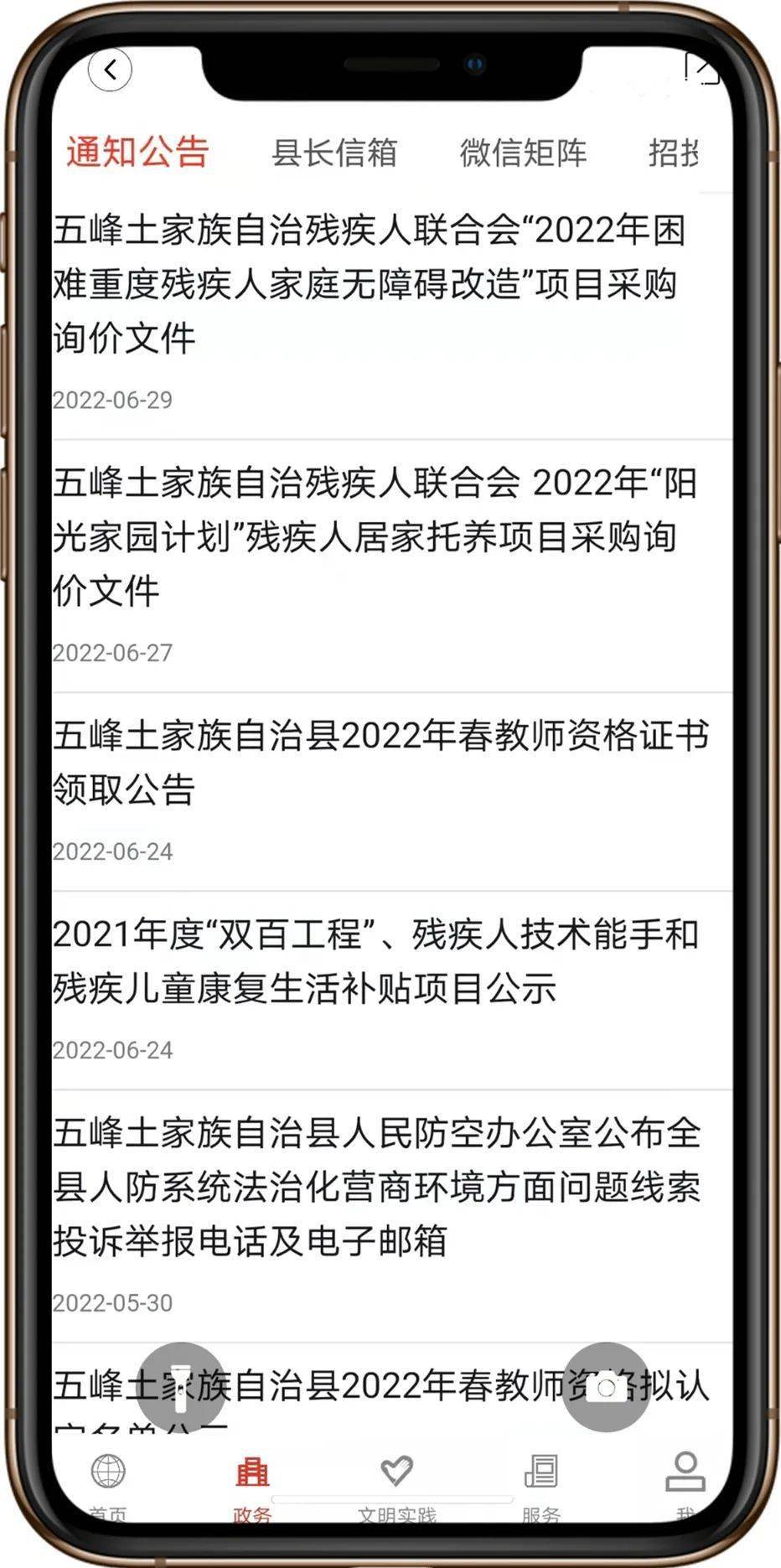Screen dimensions: 781x1568
Task: Tap the back arrow at top left
Action: coord(109,71)
